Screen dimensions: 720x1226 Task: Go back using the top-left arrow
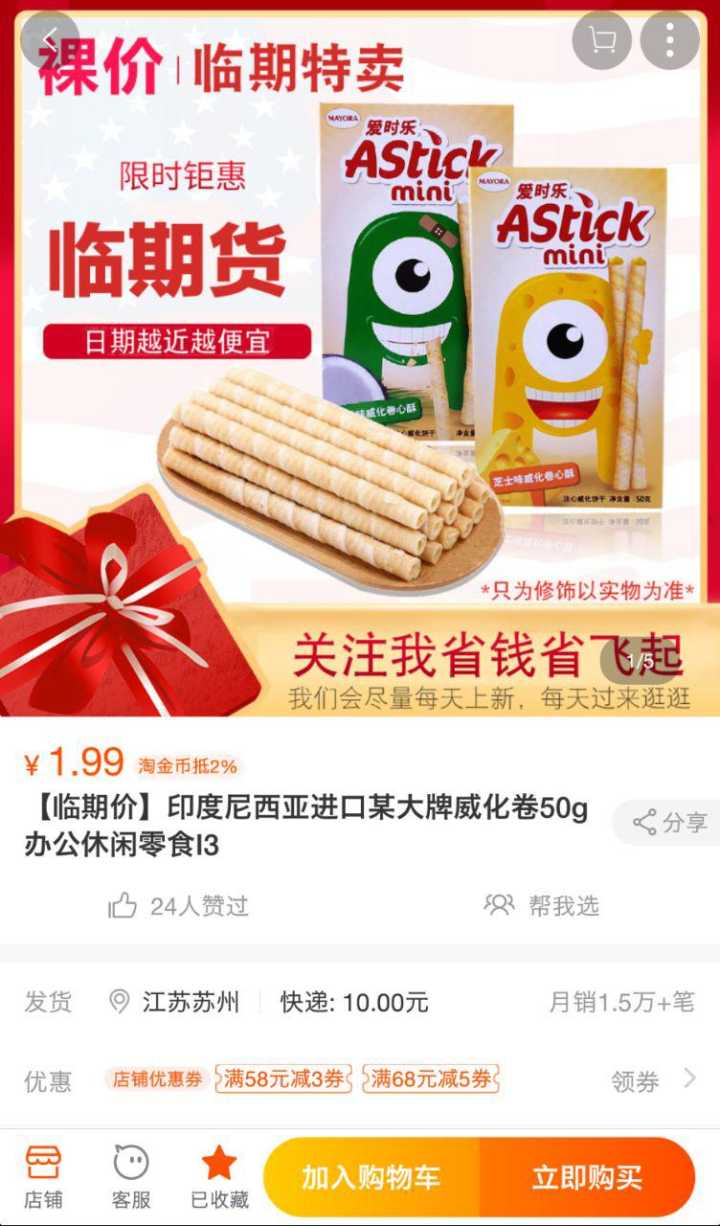click(x=49, y=40)
